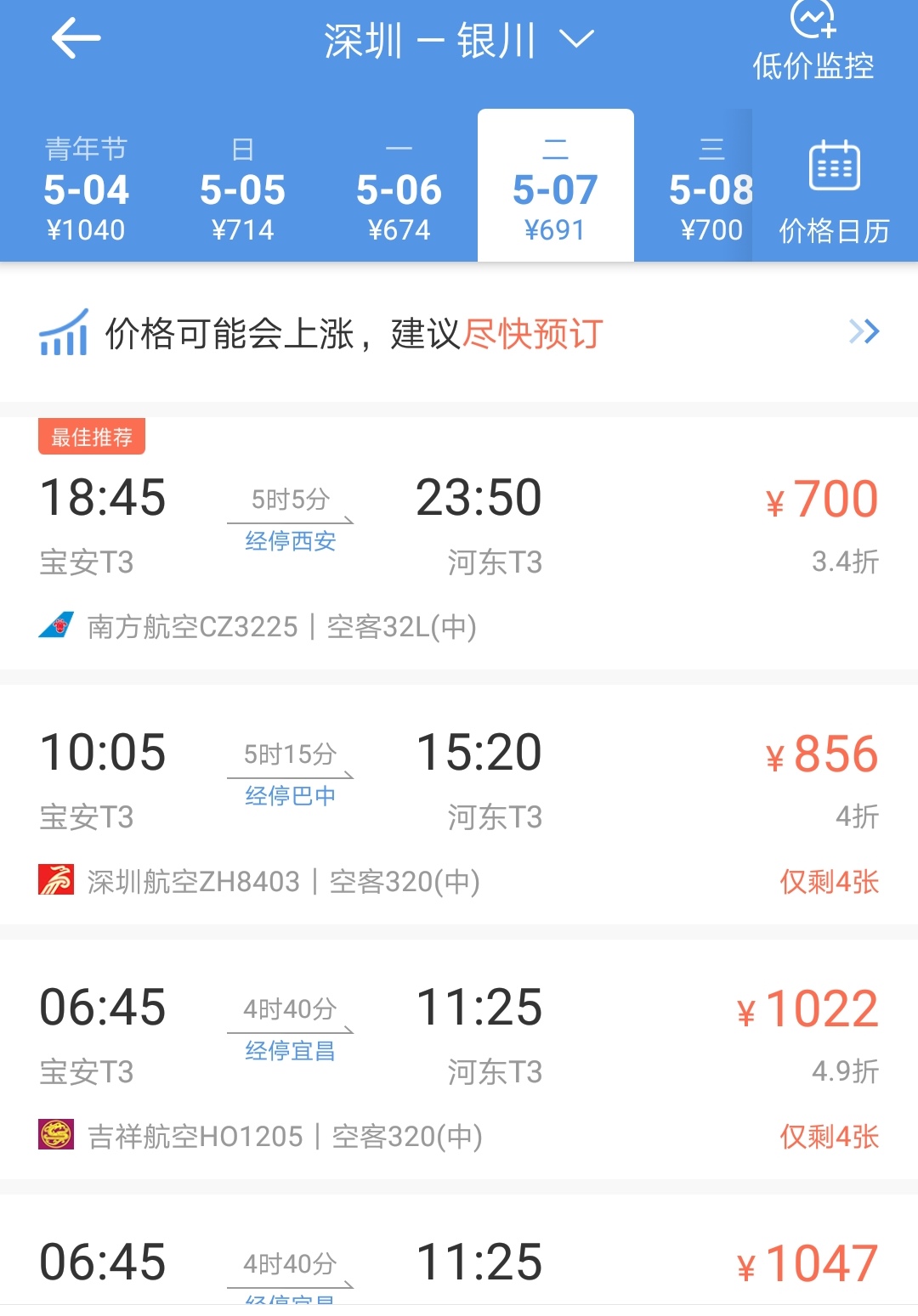Switch to the 5-05 date tab
This screenshot has height=1316, width=918.
pos(242,189)
